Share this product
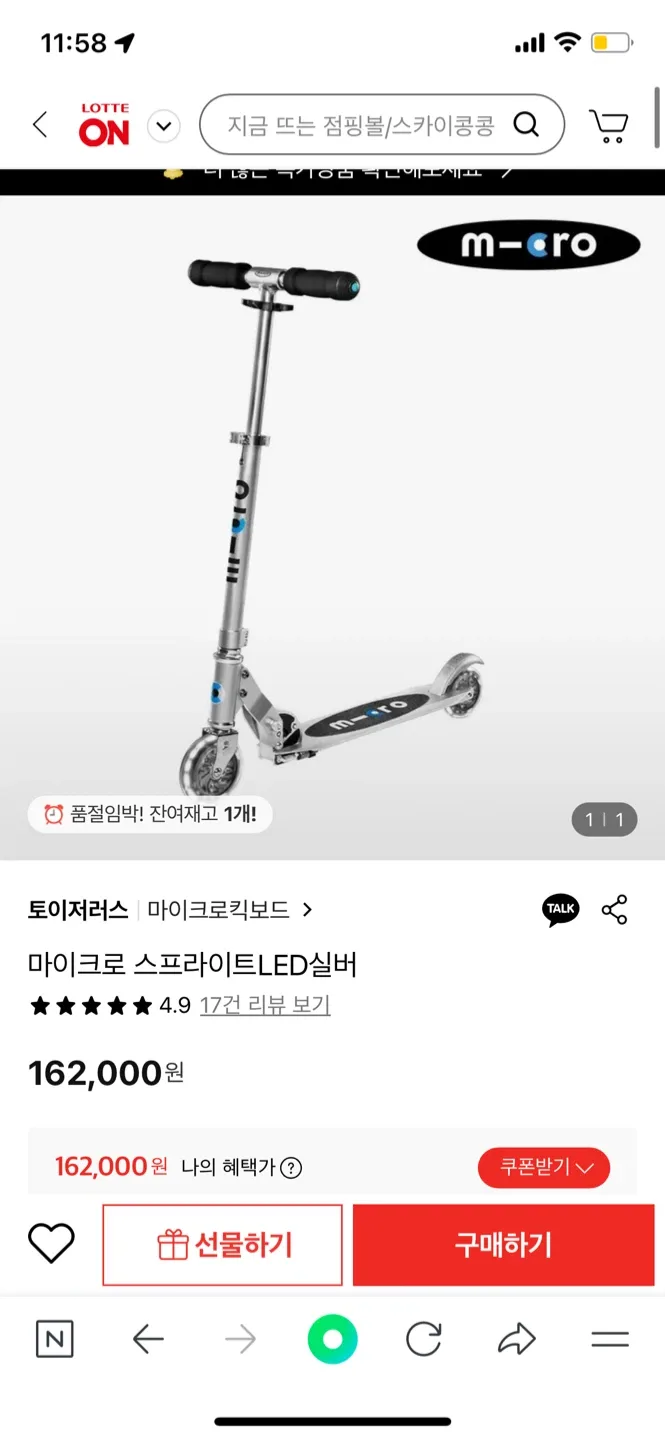Screen dimensions: 665x1440 tap(614, 909)
